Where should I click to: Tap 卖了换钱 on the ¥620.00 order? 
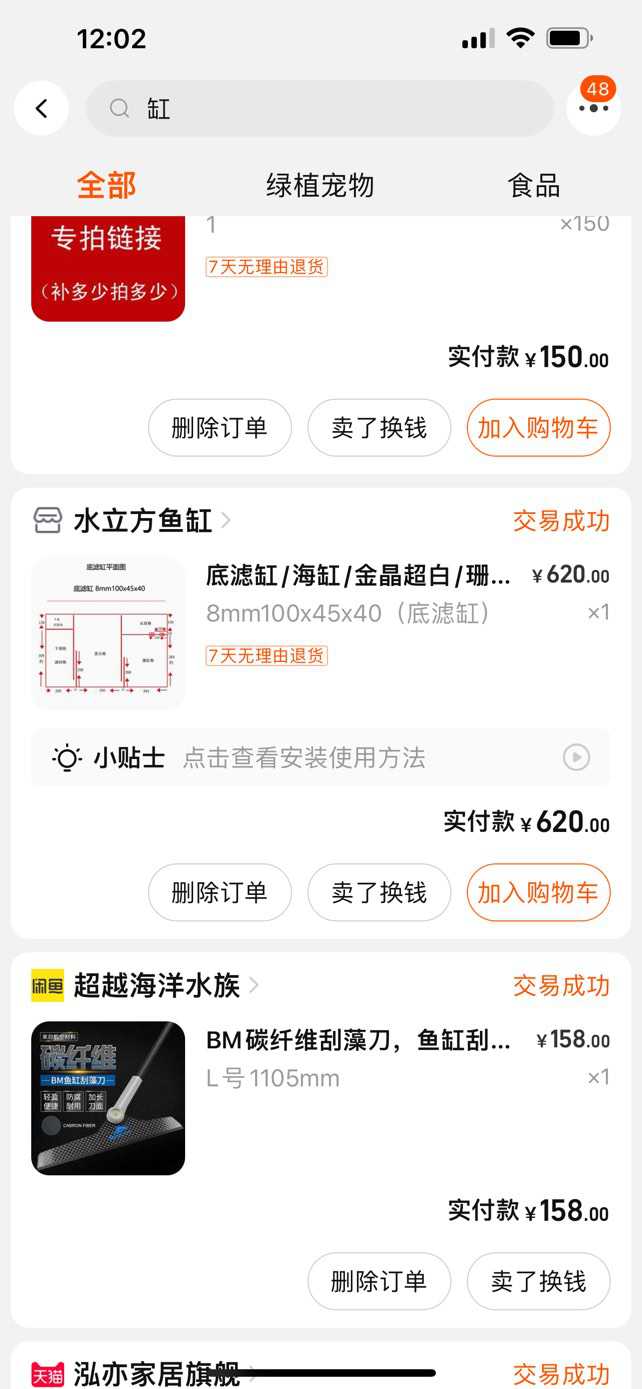pyautogui.click(x=379, y=892)
